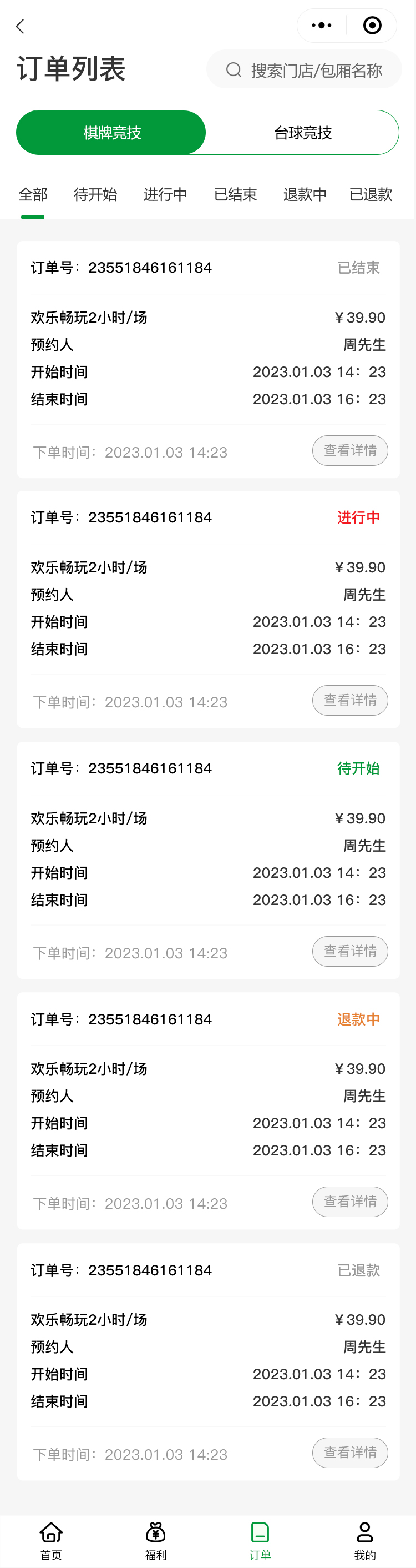Switch to the 进行中 filter tab
The height and width of the screenshot is (1568, 416).
[x=165, y=195]
